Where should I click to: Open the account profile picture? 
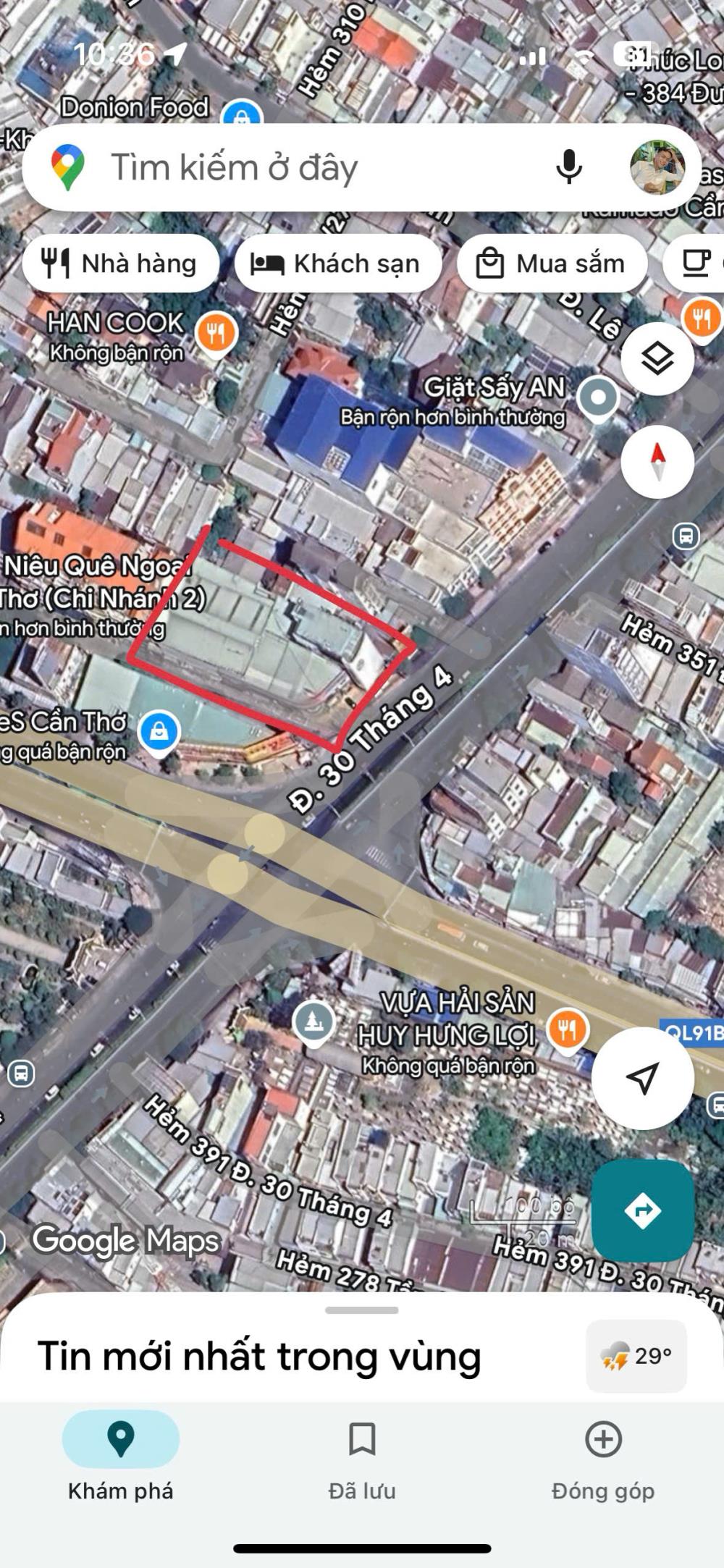pyautogui.click(x=657, y=167)
